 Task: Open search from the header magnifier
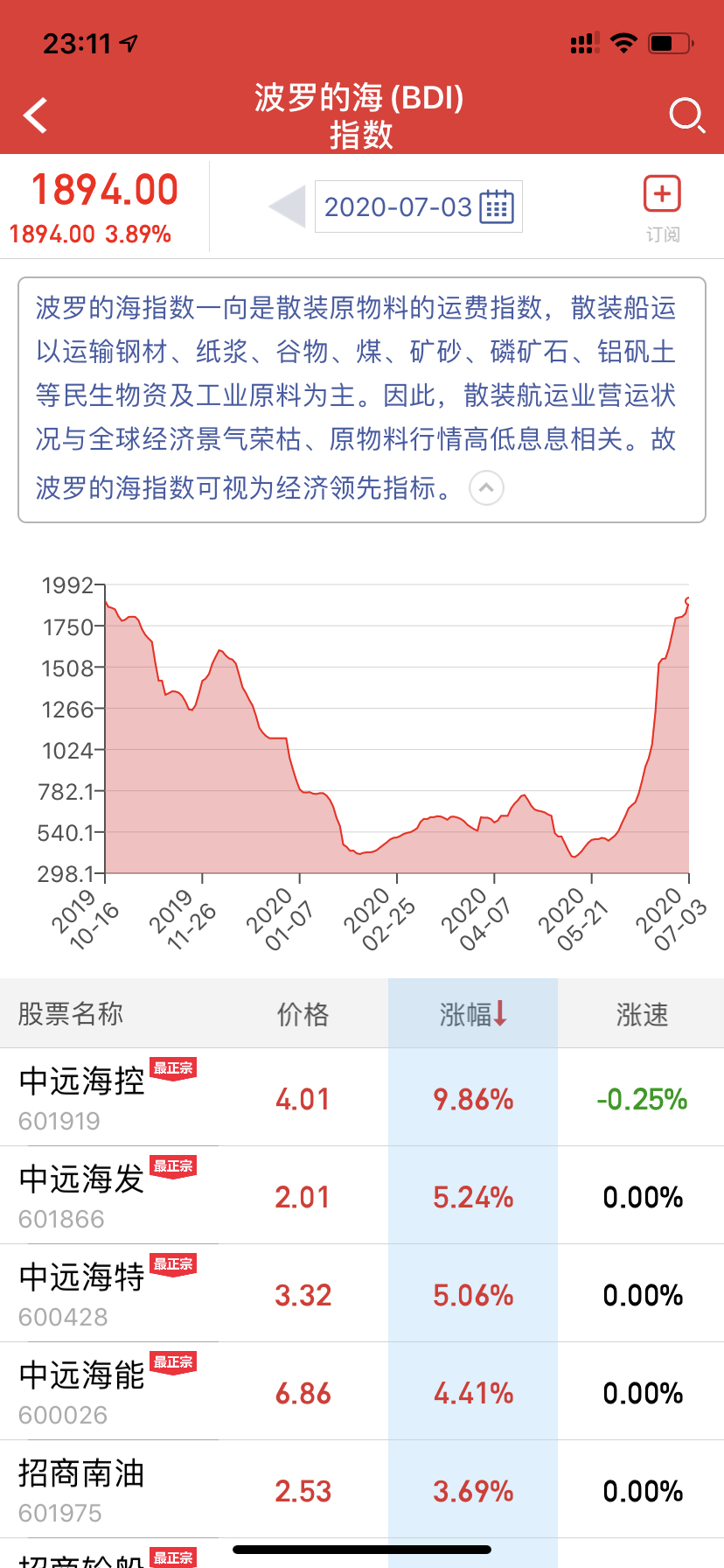pos(686,115)
